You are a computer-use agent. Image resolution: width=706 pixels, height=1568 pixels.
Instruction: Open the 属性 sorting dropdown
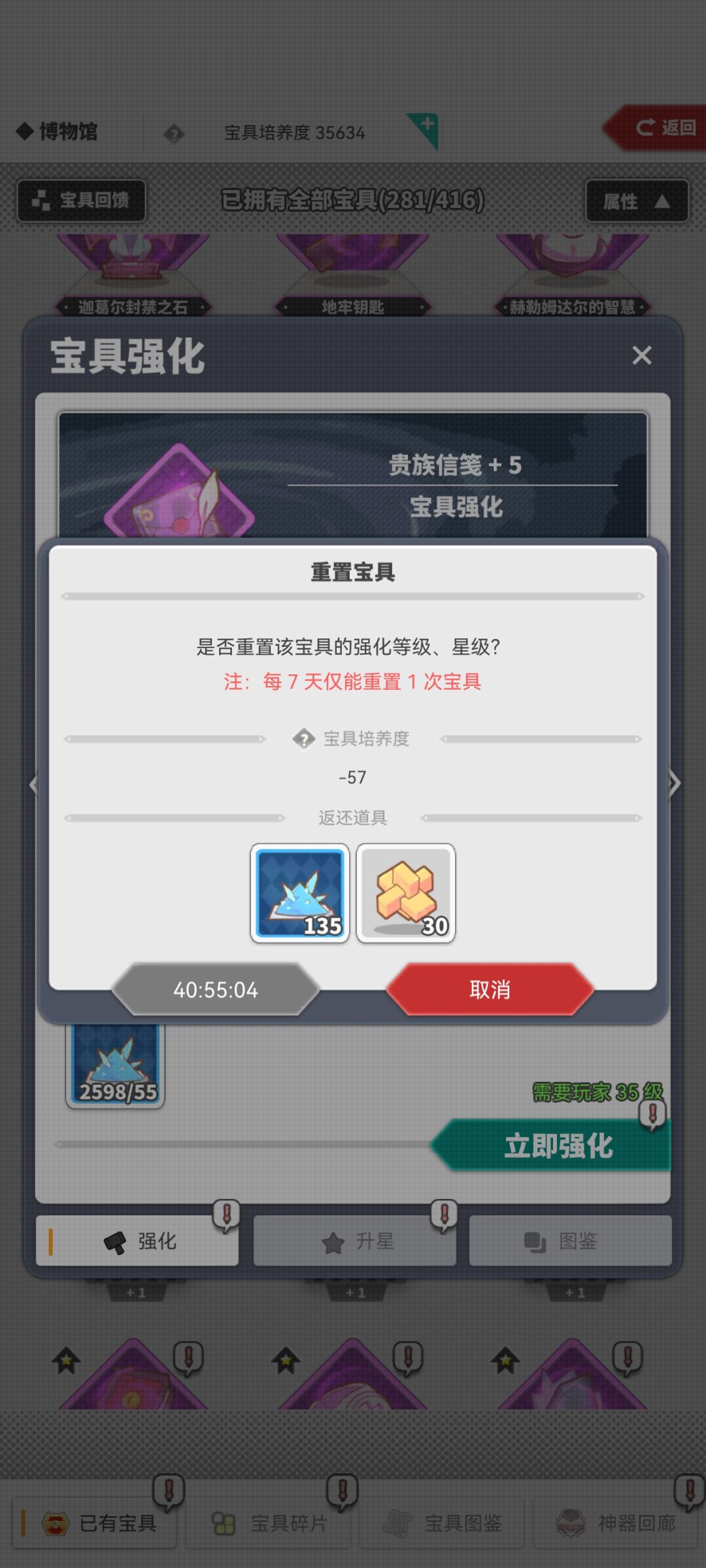635,202
